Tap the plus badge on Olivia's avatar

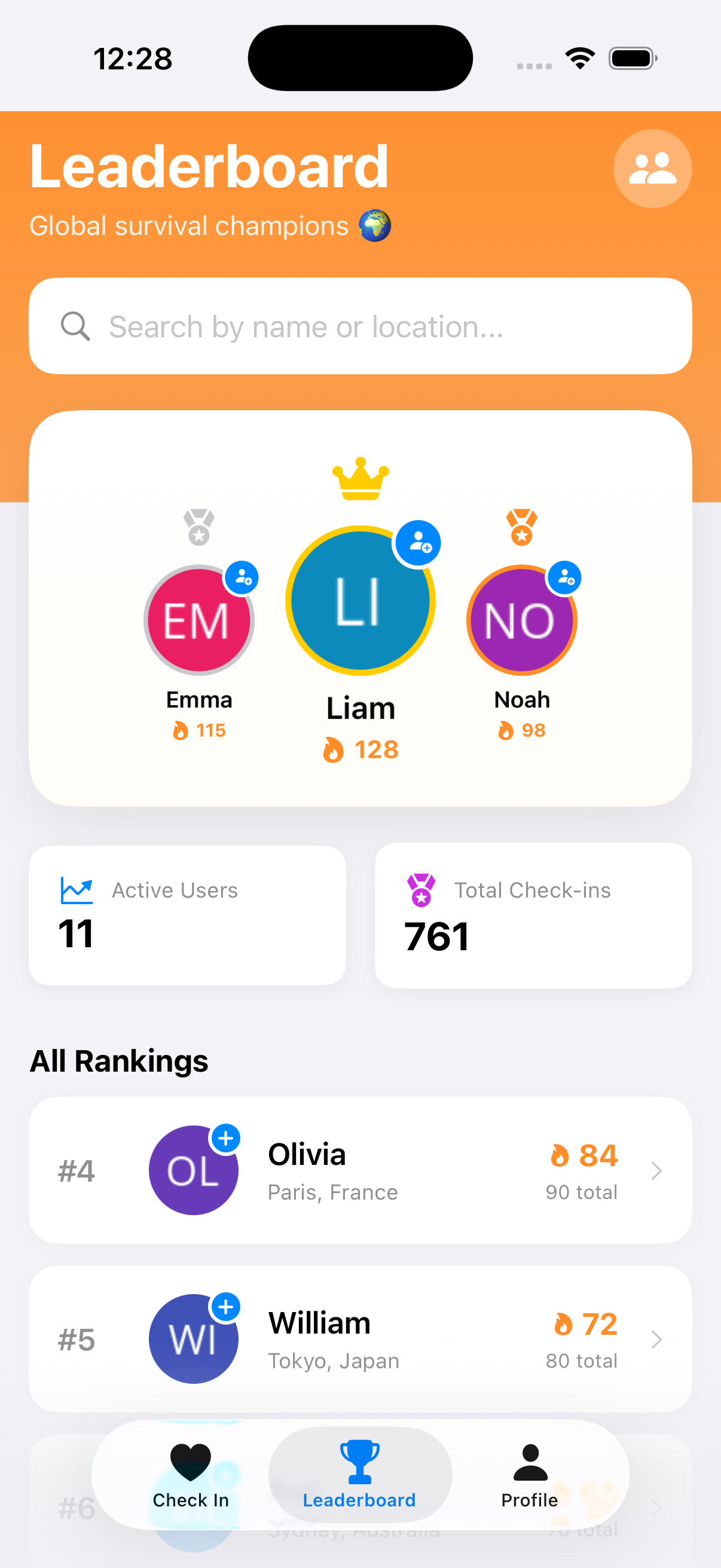226,1137
